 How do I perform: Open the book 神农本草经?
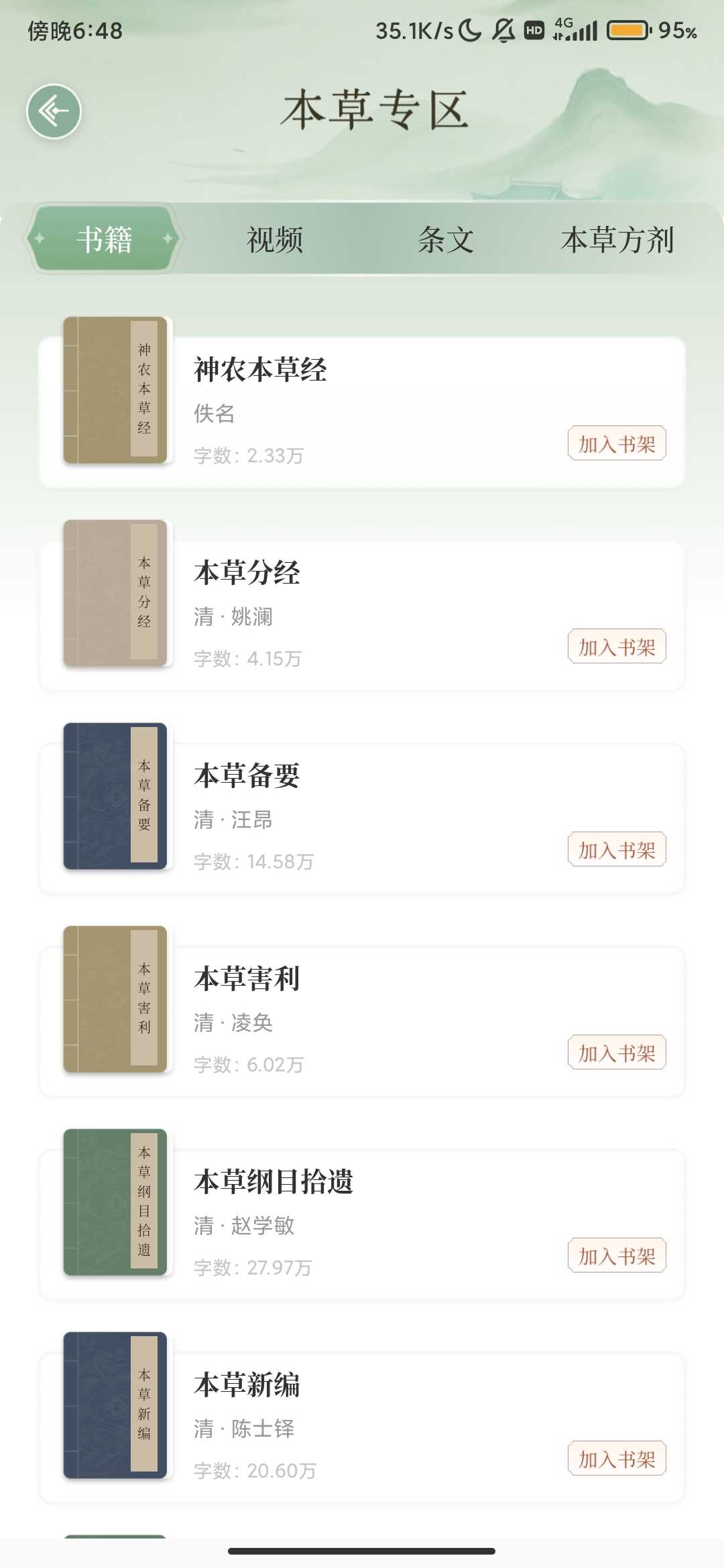pos(260,370)
